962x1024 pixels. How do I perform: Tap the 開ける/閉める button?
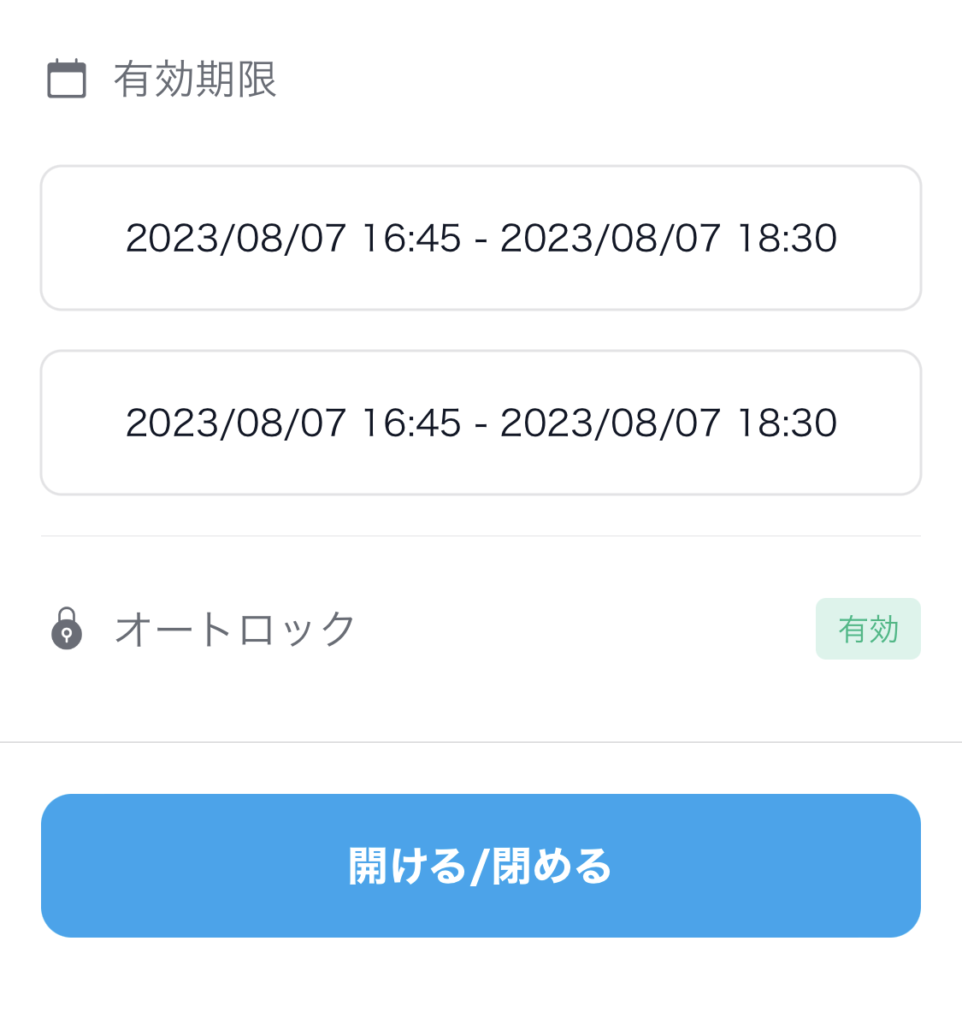(x=480, y=866)
